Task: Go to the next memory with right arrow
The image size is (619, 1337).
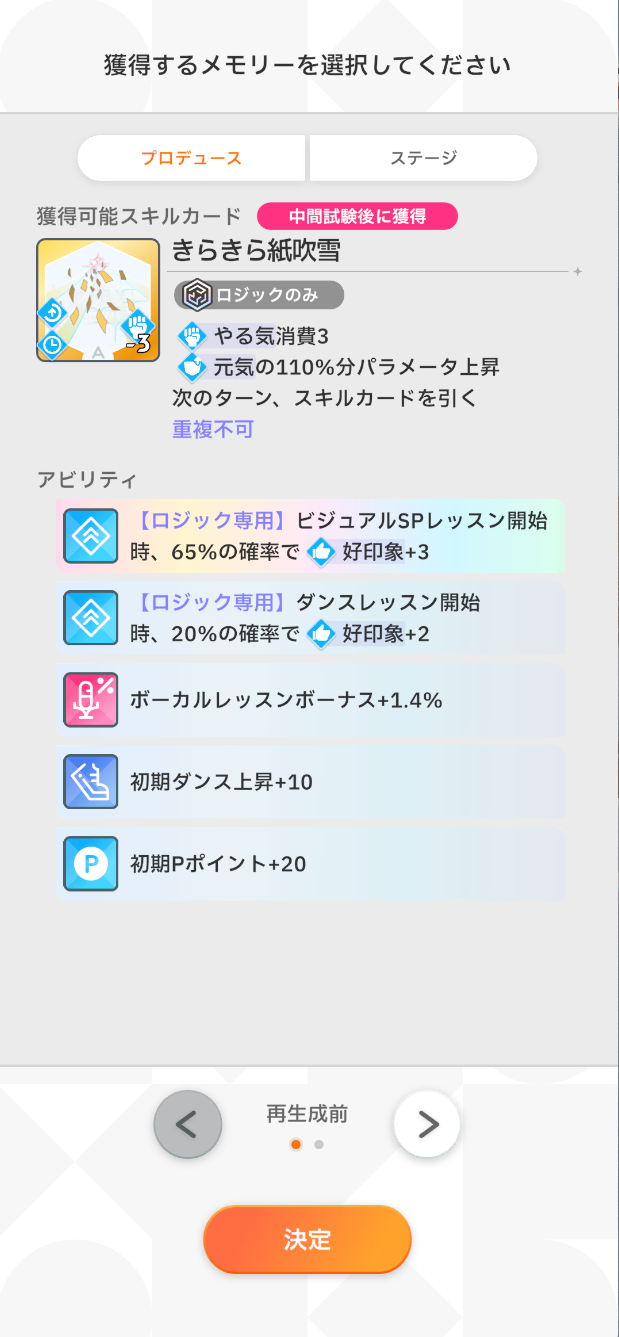Action: point(427,1124)
